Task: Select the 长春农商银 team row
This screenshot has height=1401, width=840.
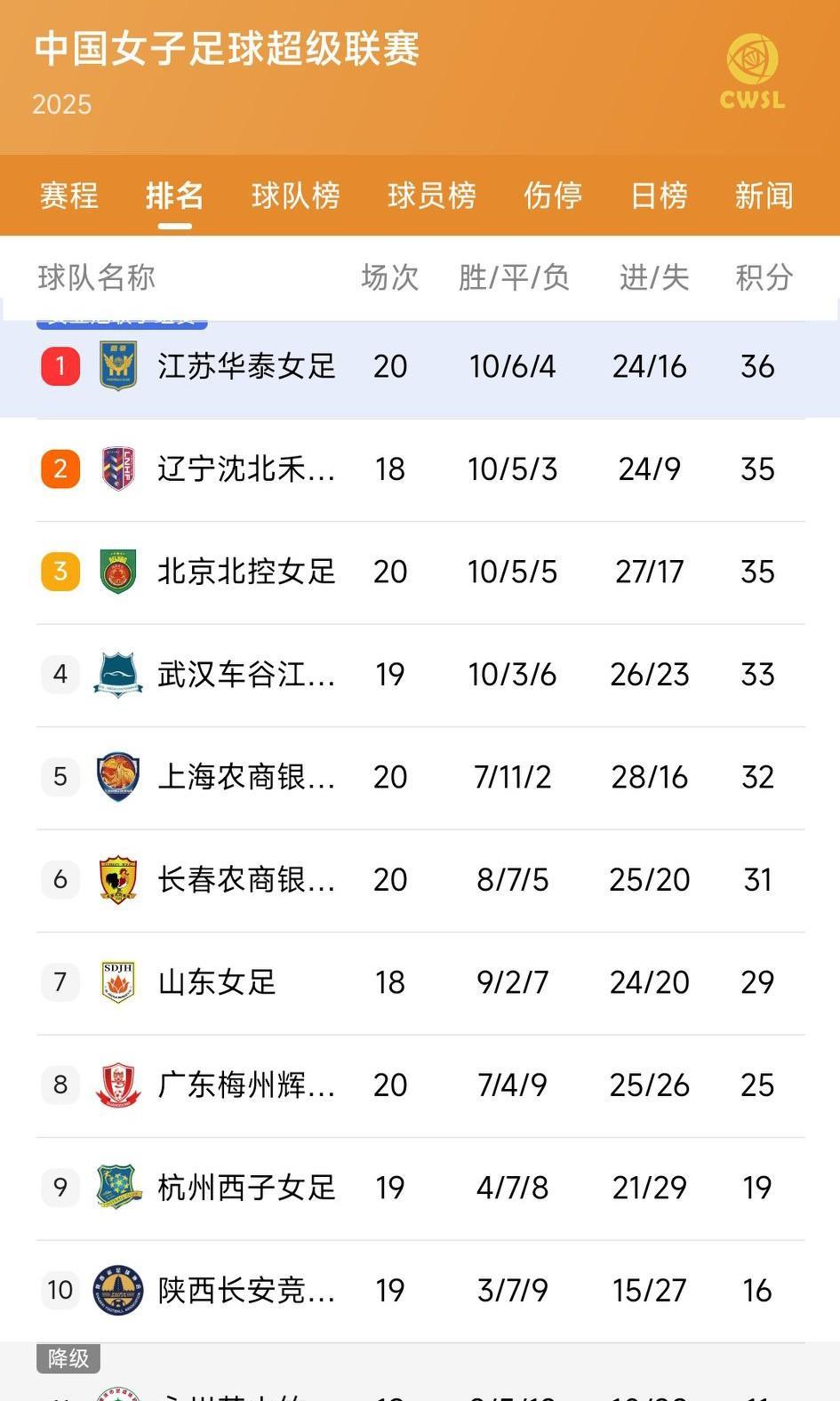Action: 246,880
